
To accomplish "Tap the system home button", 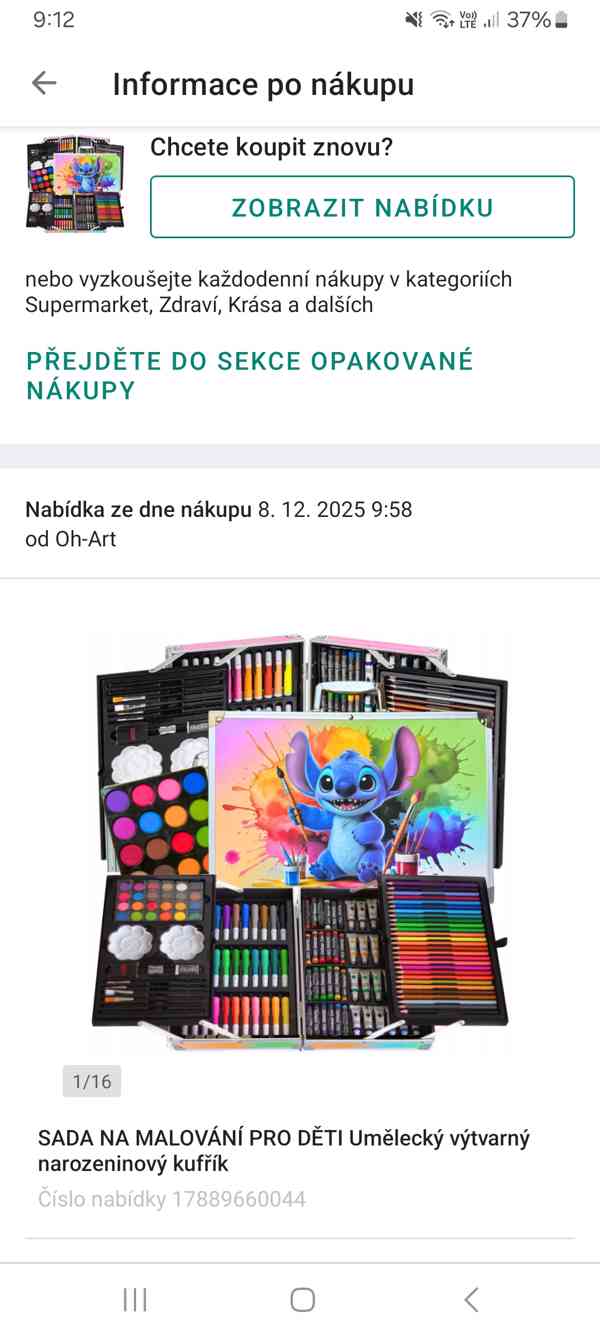I will coord(302,1299).
